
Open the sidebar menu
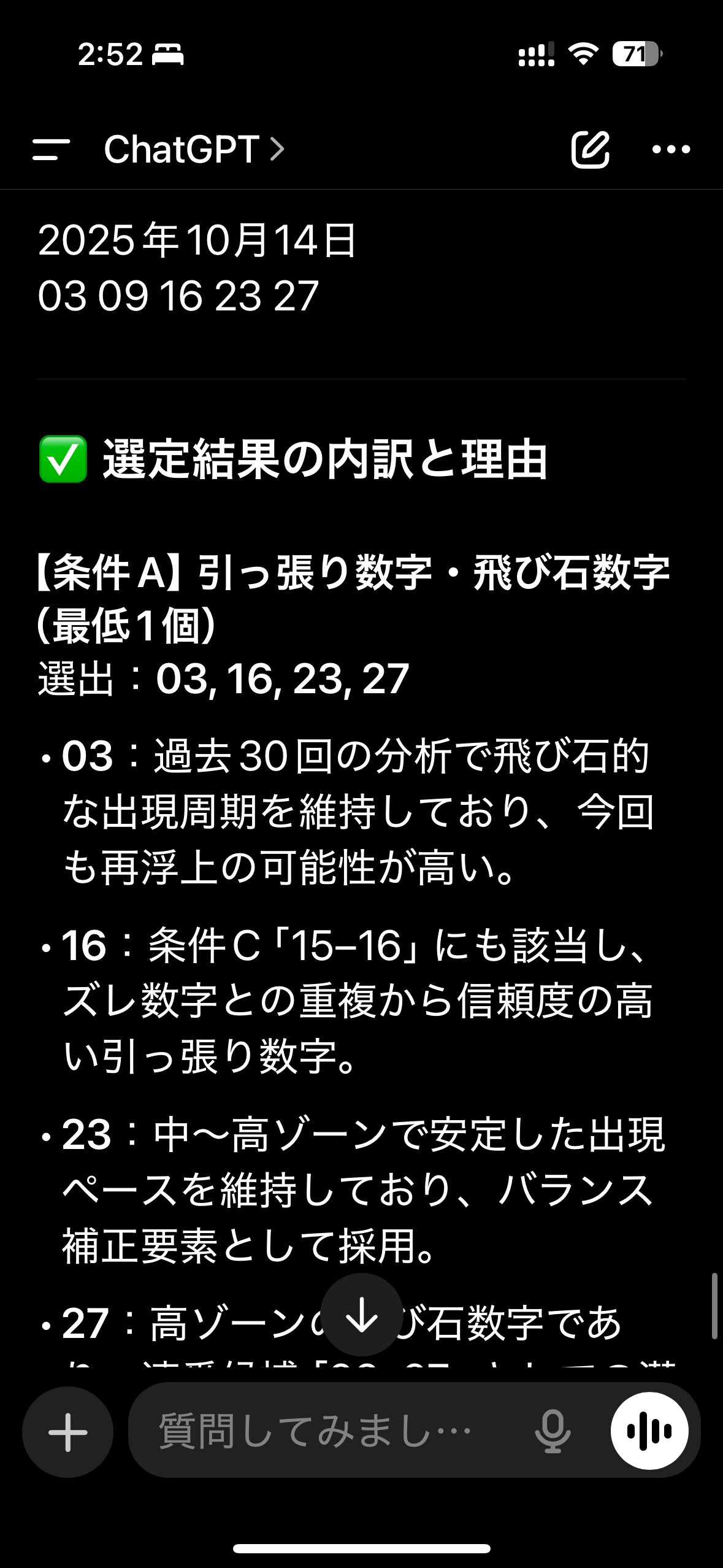[51, 149]
